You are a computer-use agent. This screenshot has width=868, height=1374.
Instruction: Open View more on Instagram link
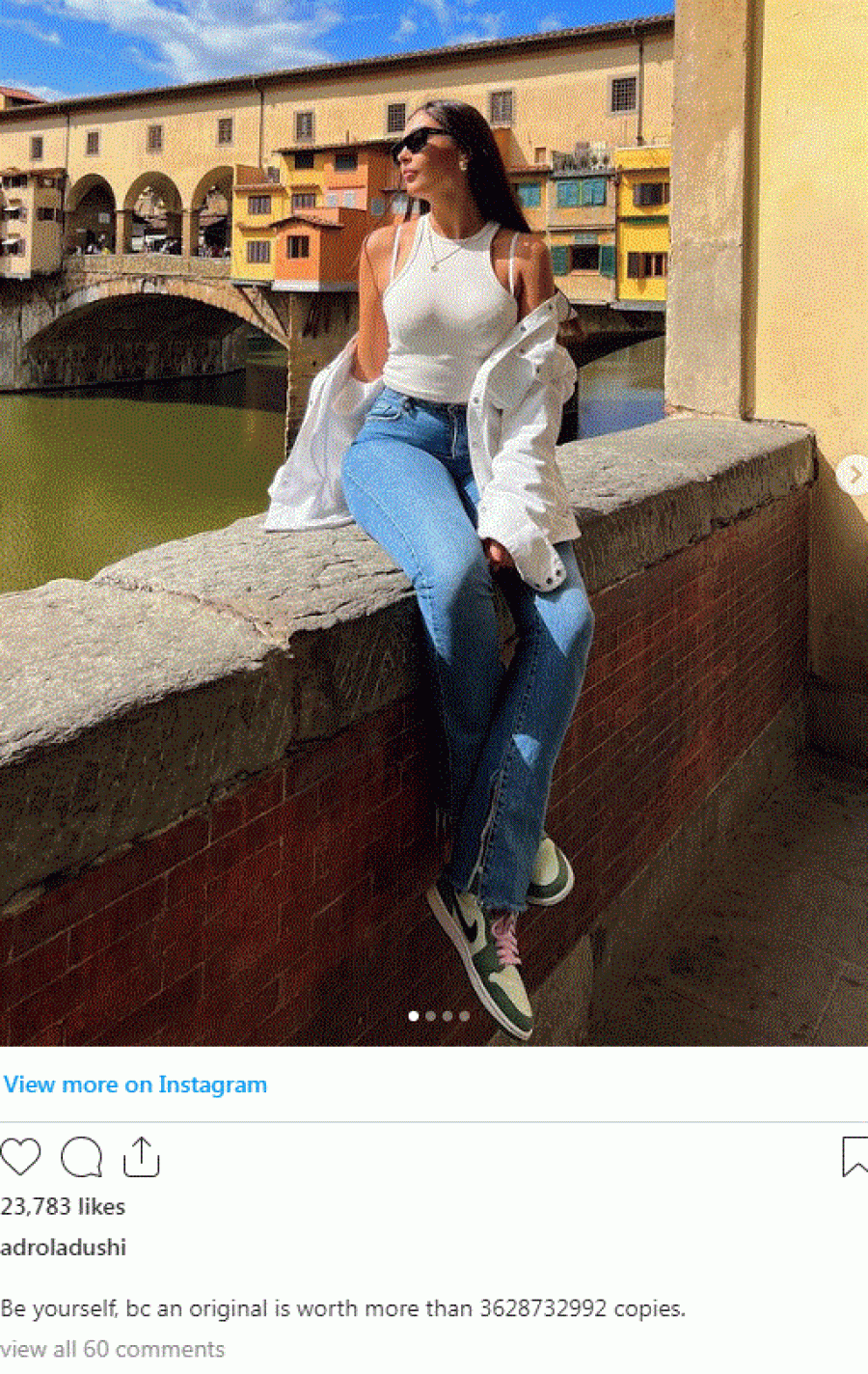coord(135,1085)
